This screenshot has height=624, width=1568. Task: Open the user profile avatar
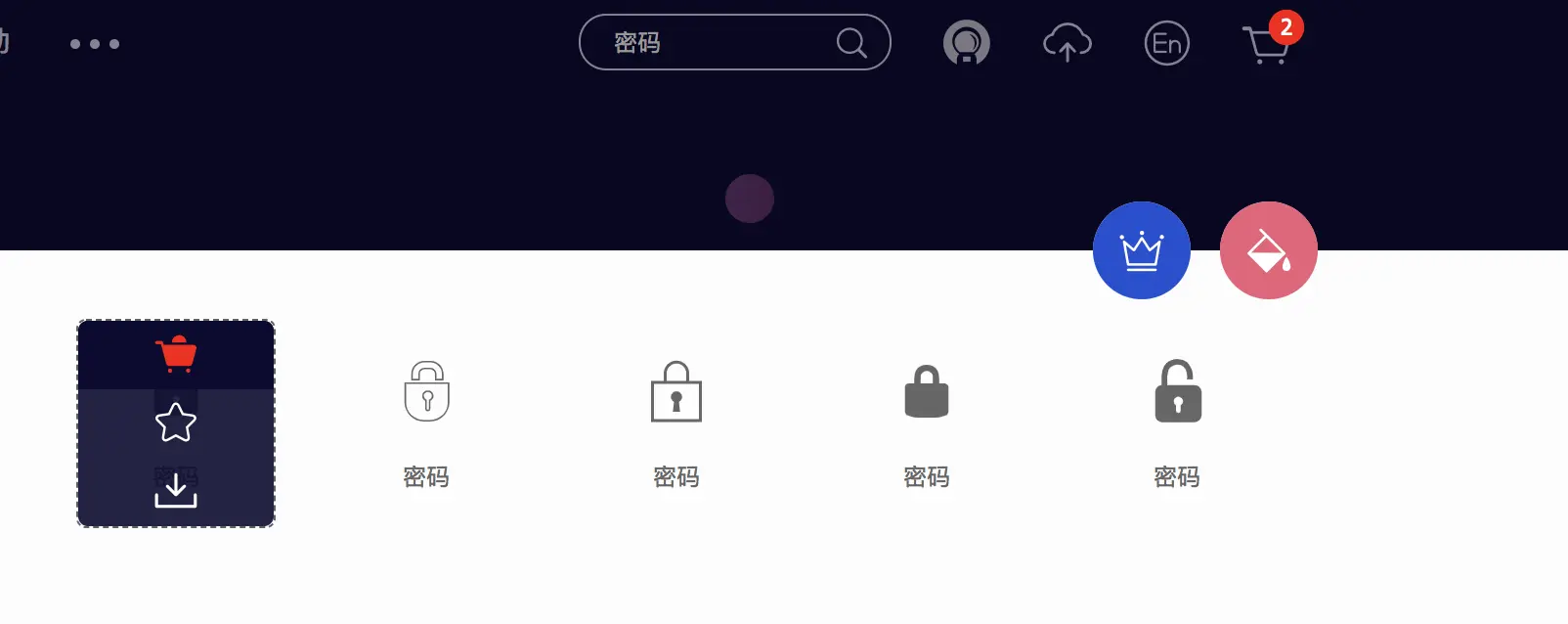(966, 44)
